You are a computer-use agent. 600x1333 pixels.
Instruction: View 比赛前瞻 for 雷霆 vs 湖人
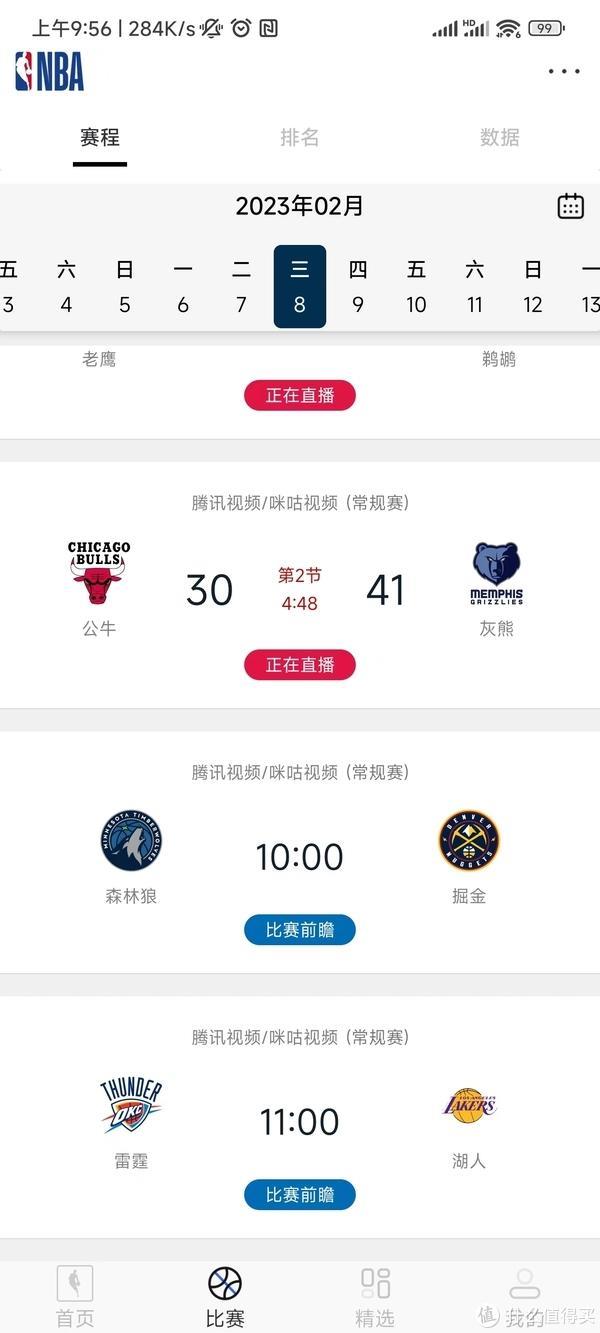(300, 1195)
